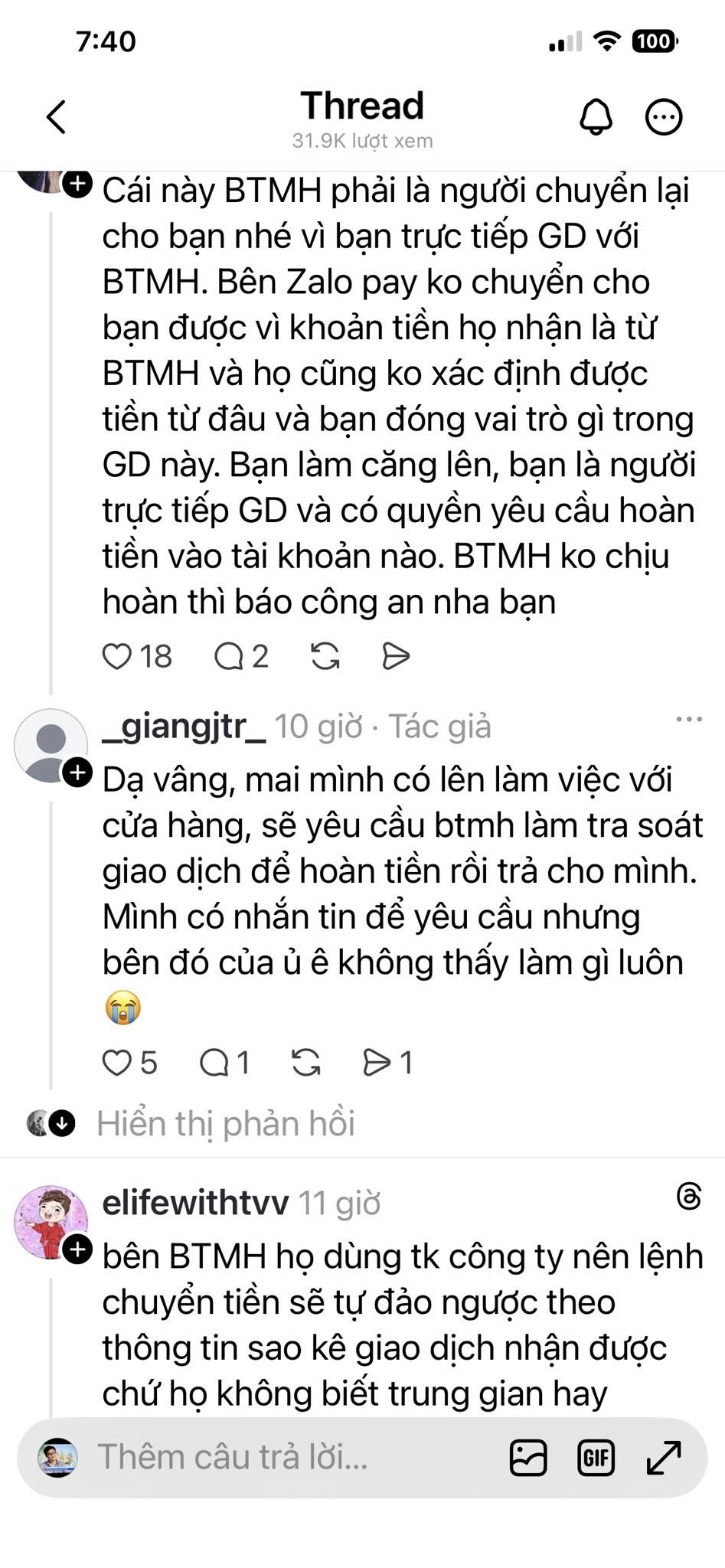Like _giangjtr_'s reply
The width and height of the screenshot is (725, 1568).
pos(117,1062)
